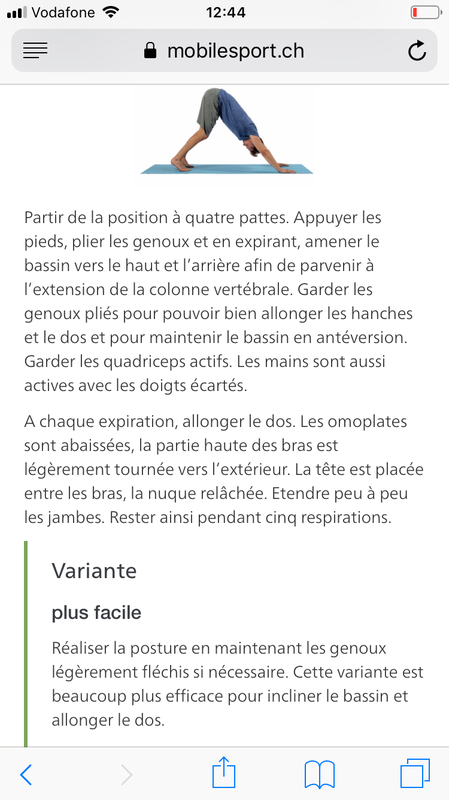
Task: Show open tabs
Action: coord(415,773)
